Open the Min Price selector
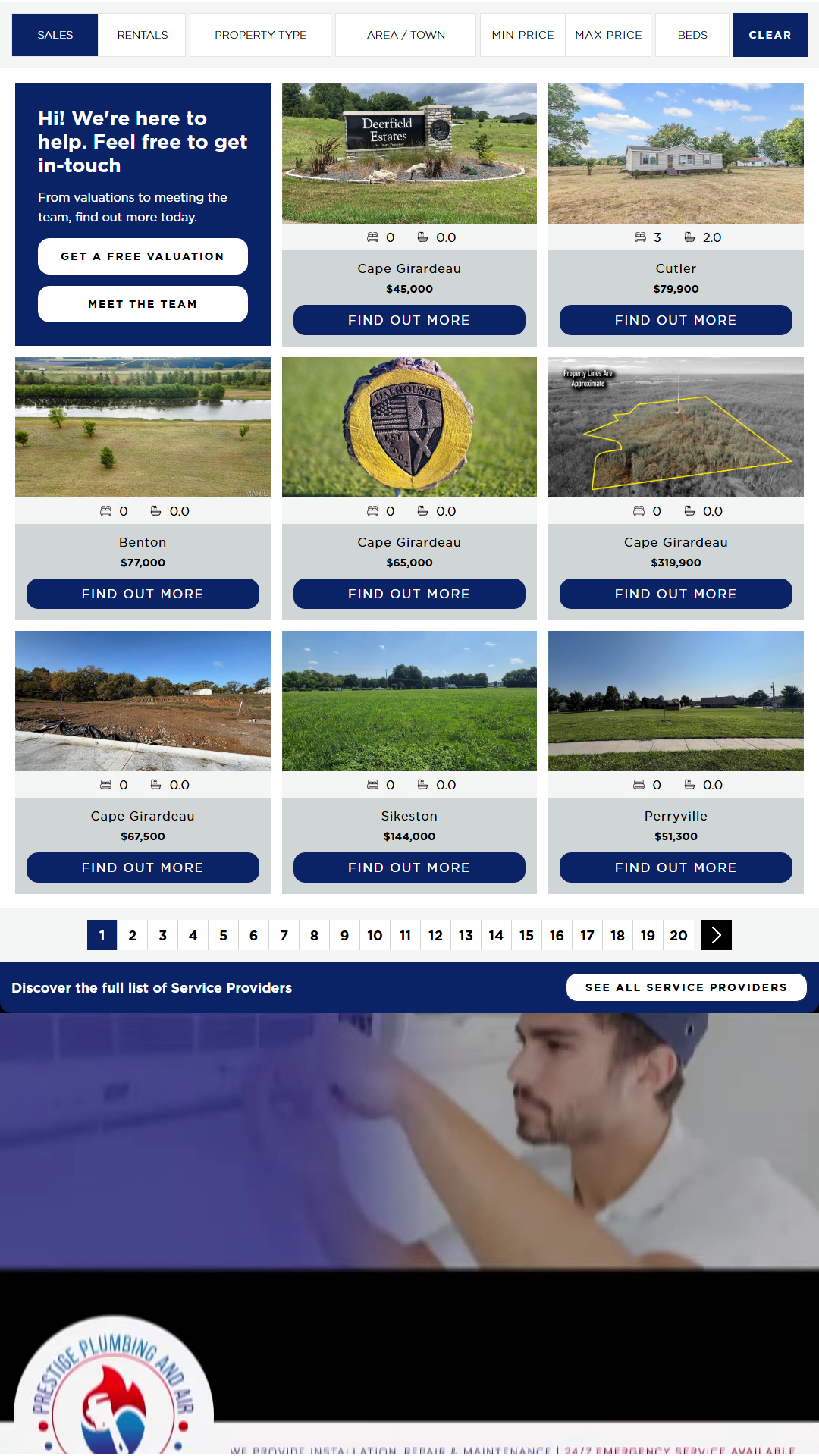 point(522,35)
